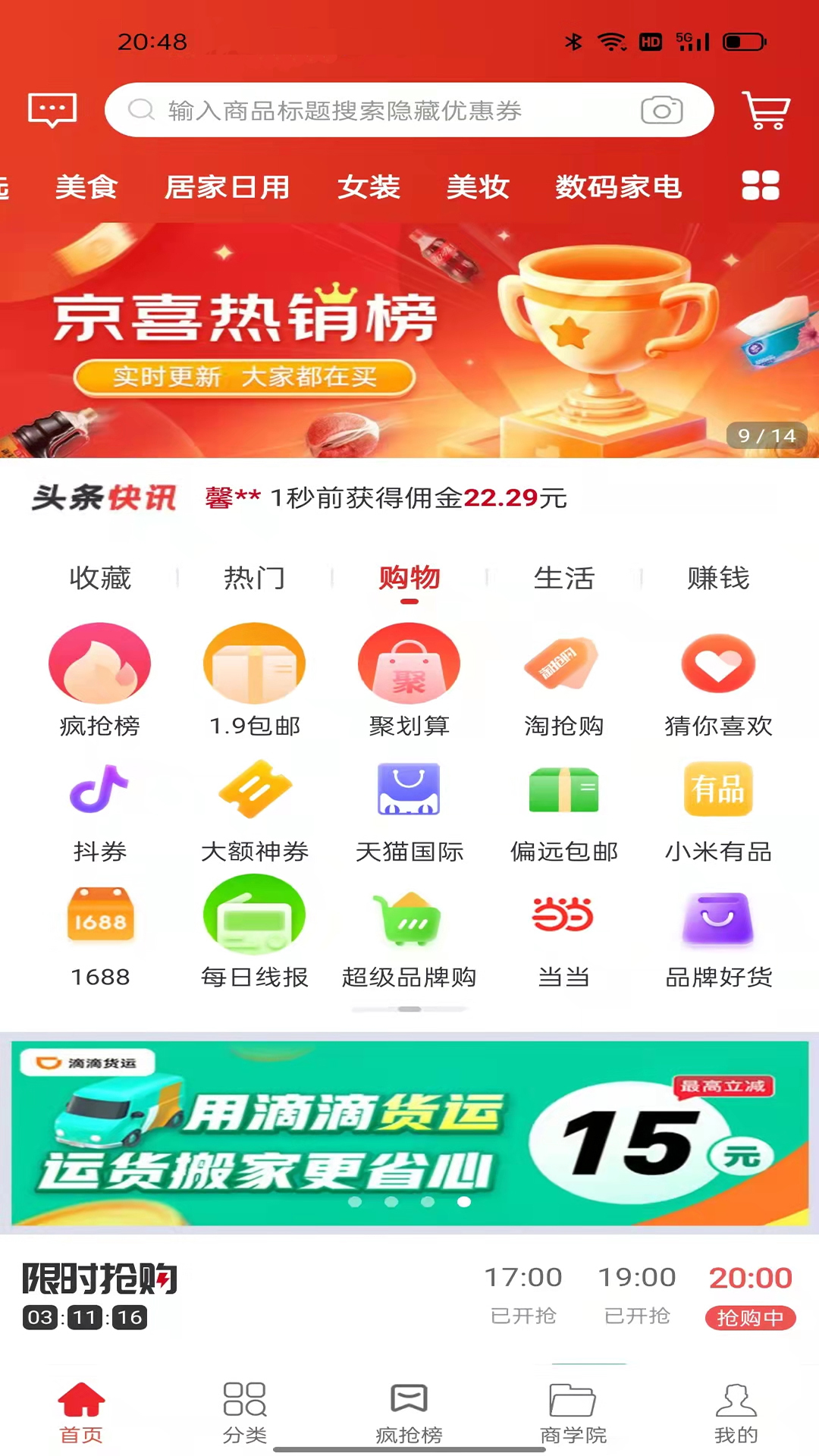Open the shopping cart at top right

[766, 111]
